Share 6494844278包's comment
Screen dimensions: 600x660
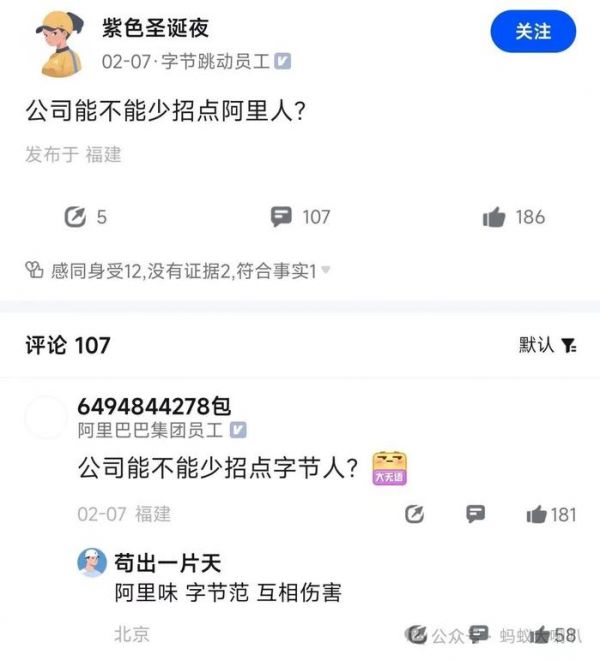click(414, 514)
